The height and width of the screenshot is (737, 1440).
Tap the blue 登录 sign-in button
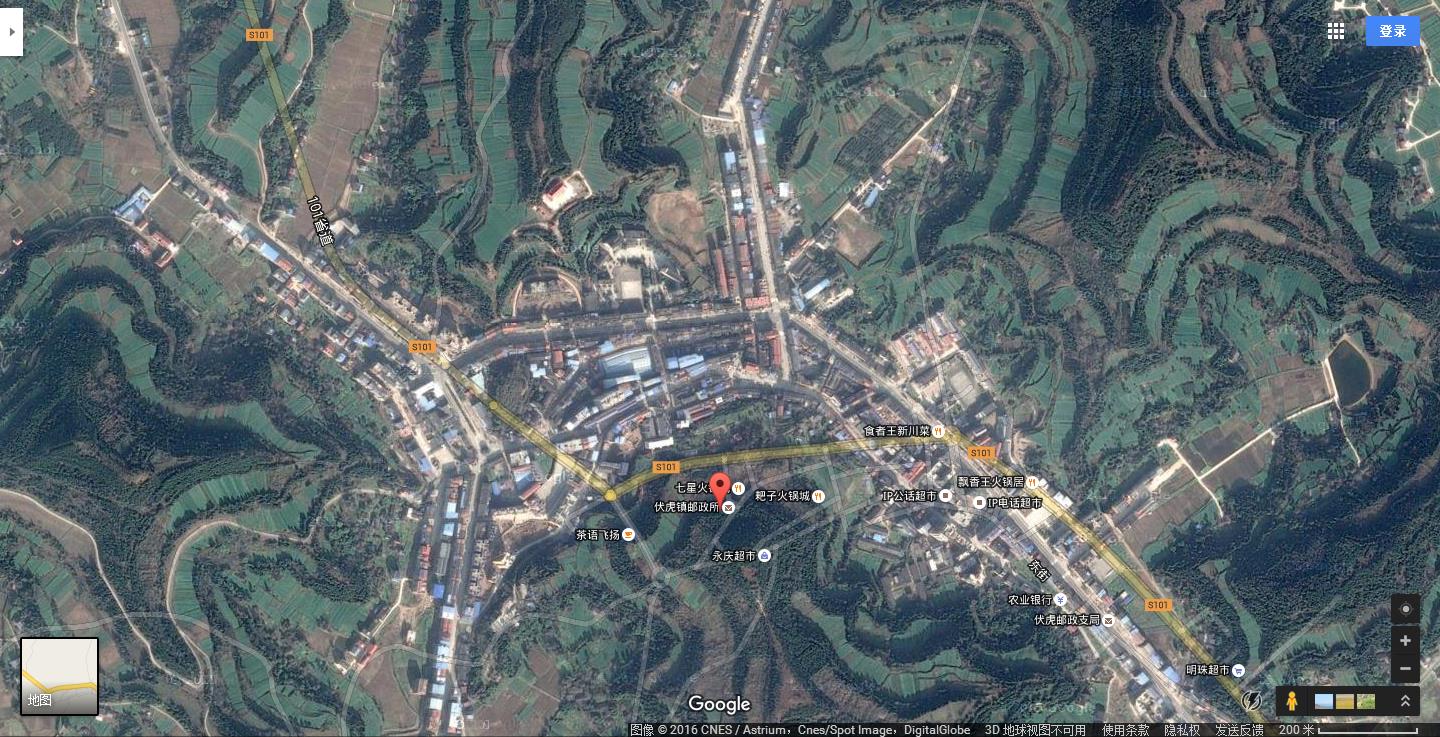(1392, 31)
